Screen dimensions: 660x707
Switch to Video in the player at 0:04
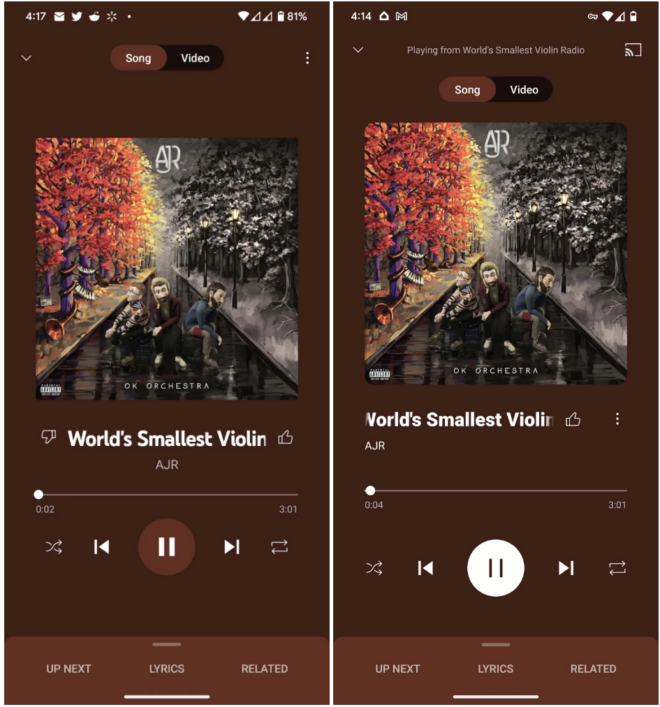pos(524,90)
